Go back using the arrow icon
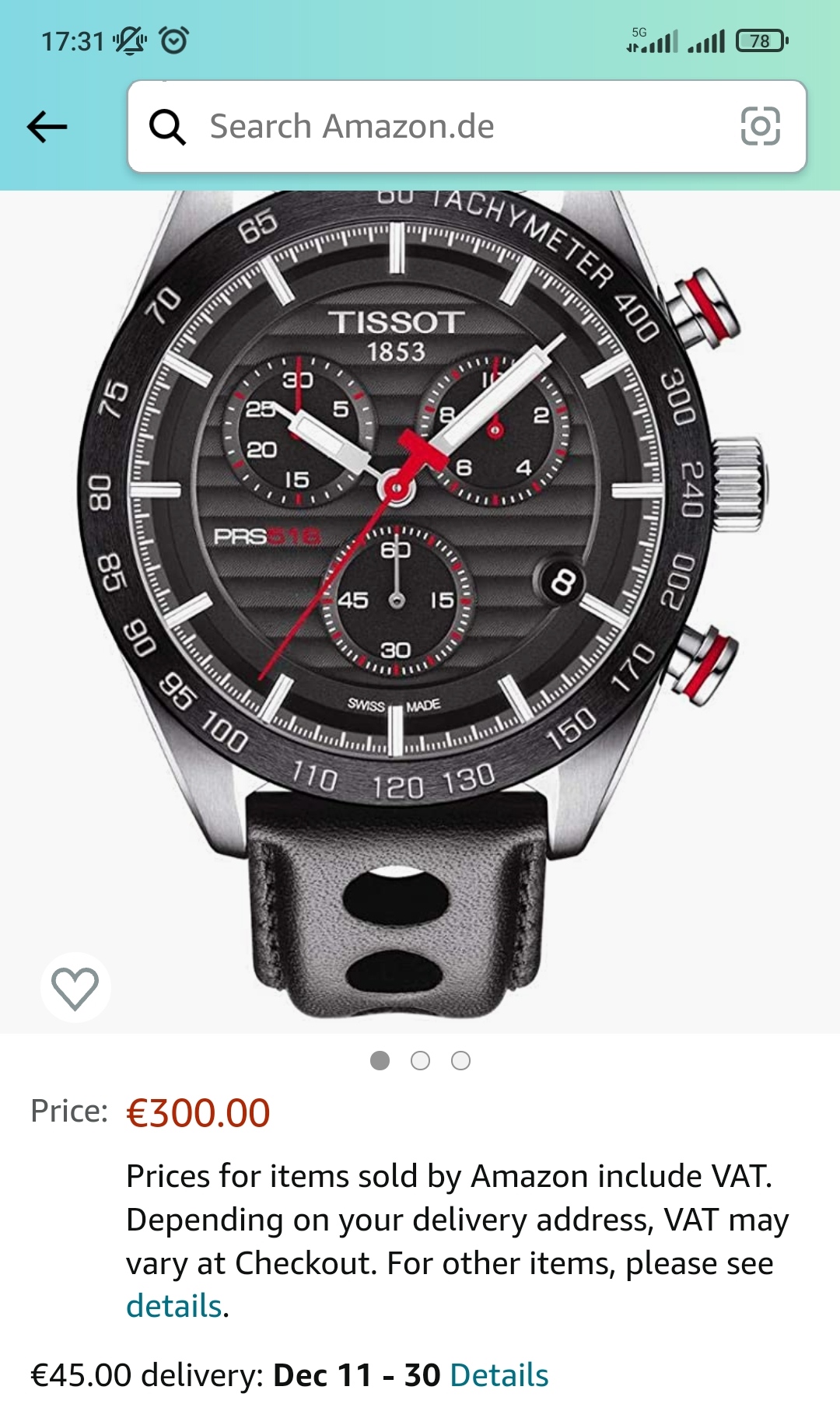This screenshot has height=1418, width=840. click(47, 127)
